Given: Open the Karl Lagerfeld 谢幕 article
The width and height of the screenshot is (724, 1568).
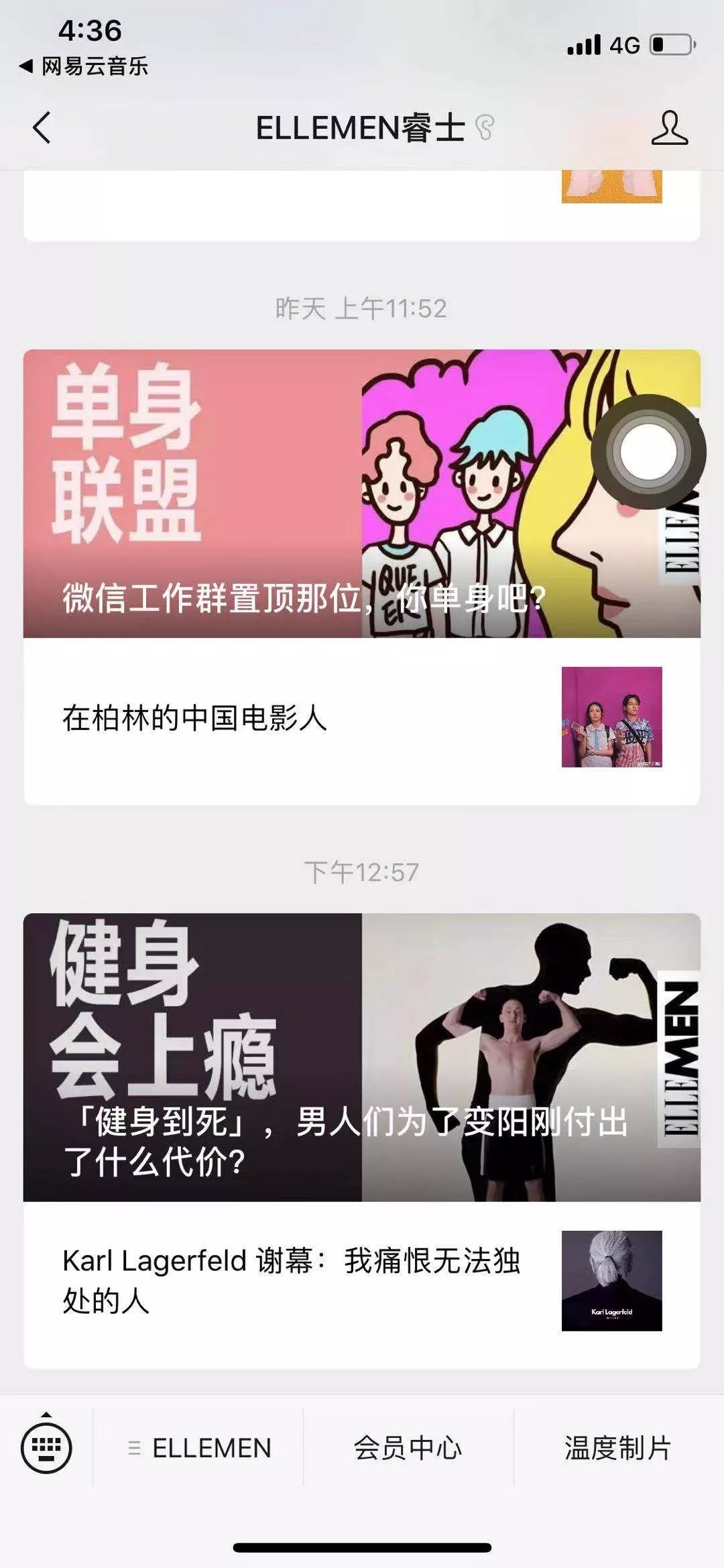Looking at the screenshot, I should pos(362,1282).
